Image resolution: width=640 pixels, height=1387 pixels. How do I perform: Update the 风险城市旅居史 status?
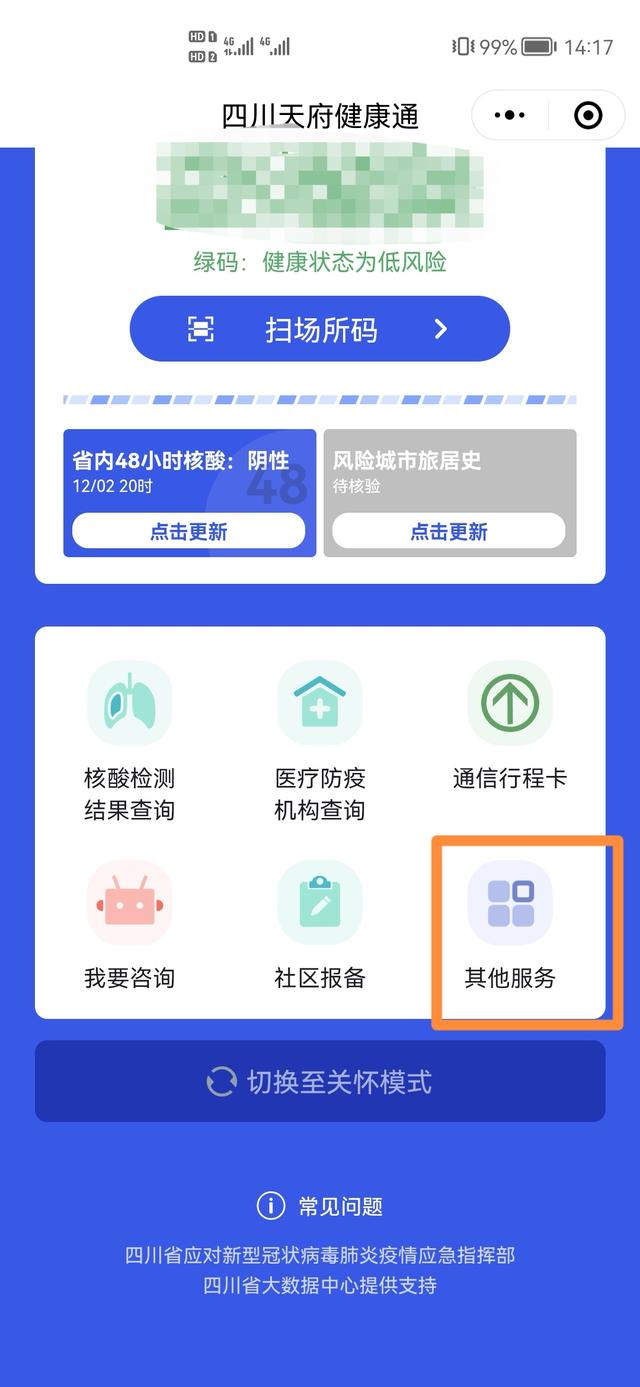(x=449, y=531)
